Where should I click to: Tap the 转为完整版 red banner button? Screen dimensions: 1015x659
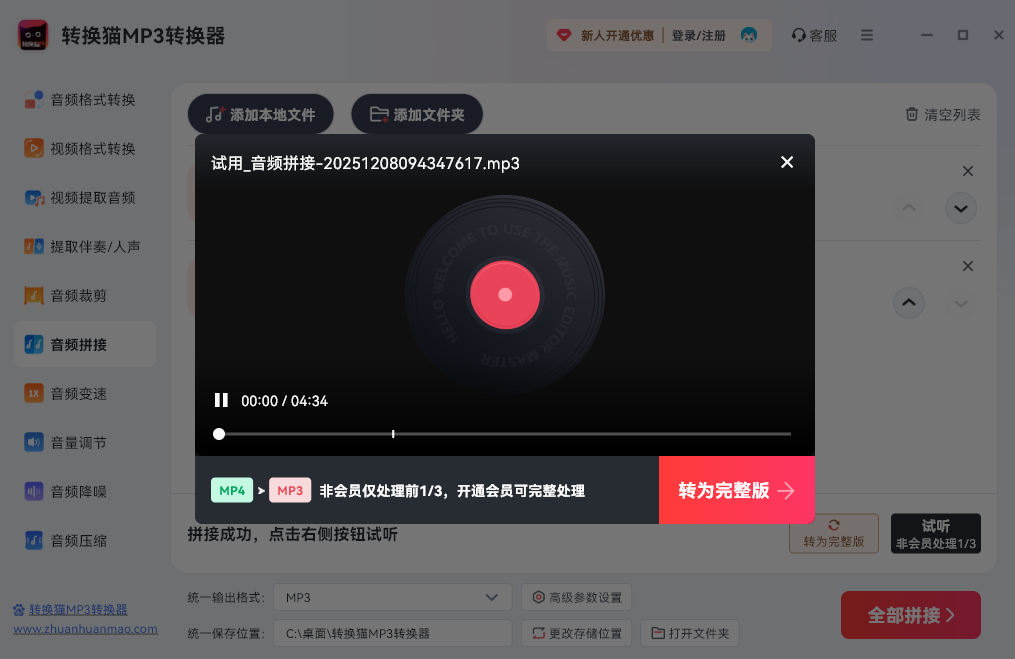pyautogui.click(x=736, y=490)
